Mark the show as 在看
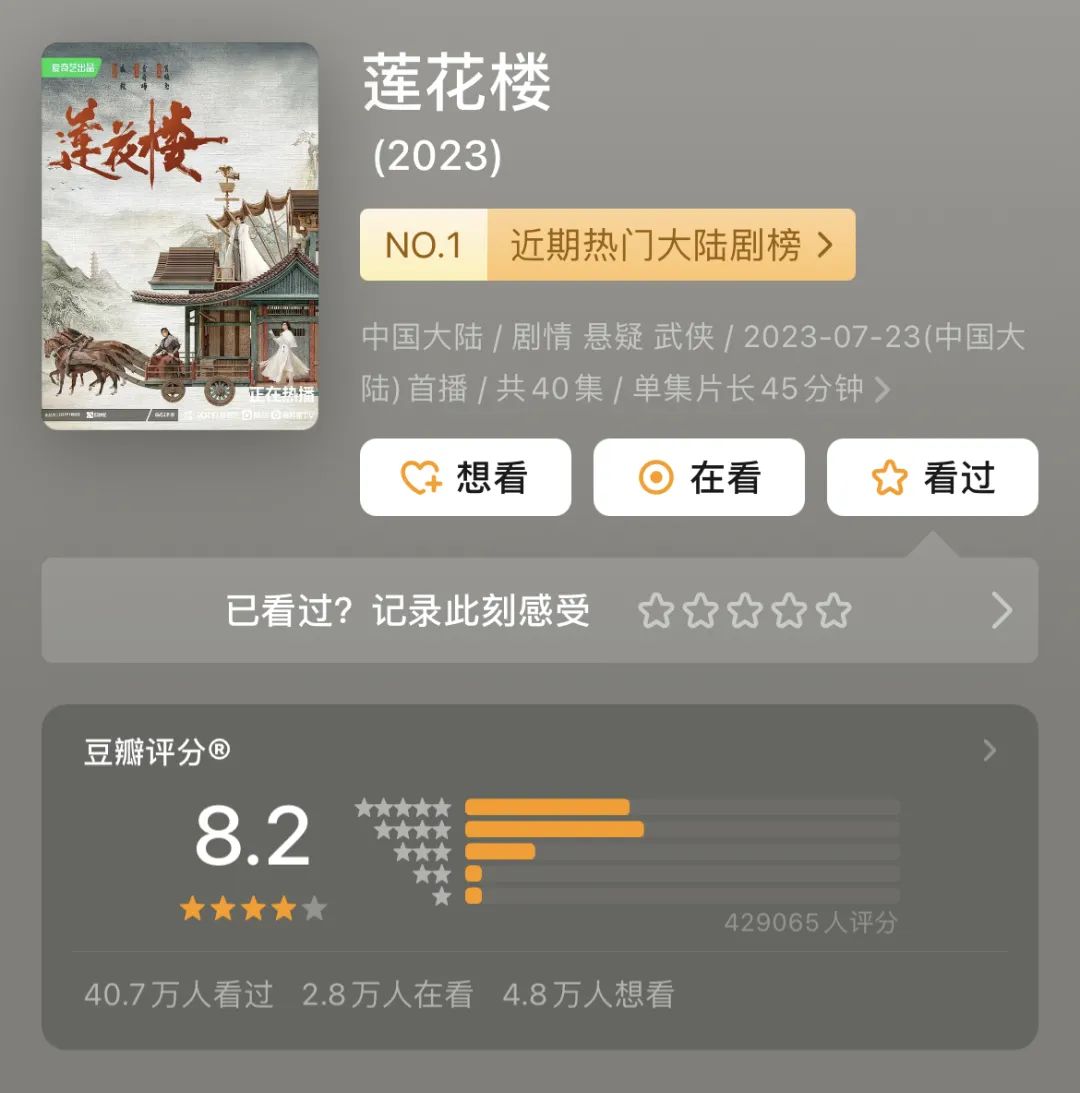This screenshot has height=1093, width=1080. point(698,478)
